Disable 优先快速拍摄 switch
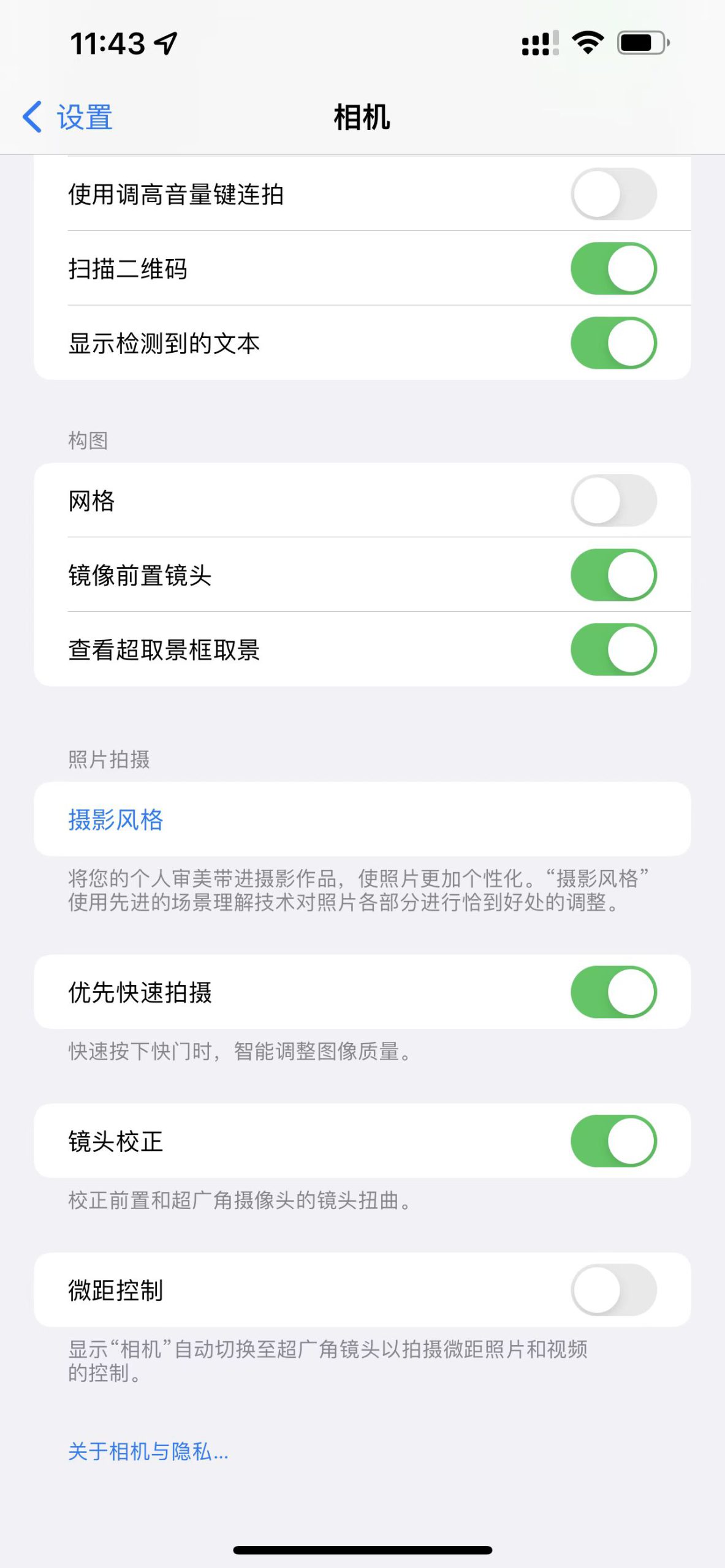This screenshot has height=1568, width=725. [x=613, y=992]
